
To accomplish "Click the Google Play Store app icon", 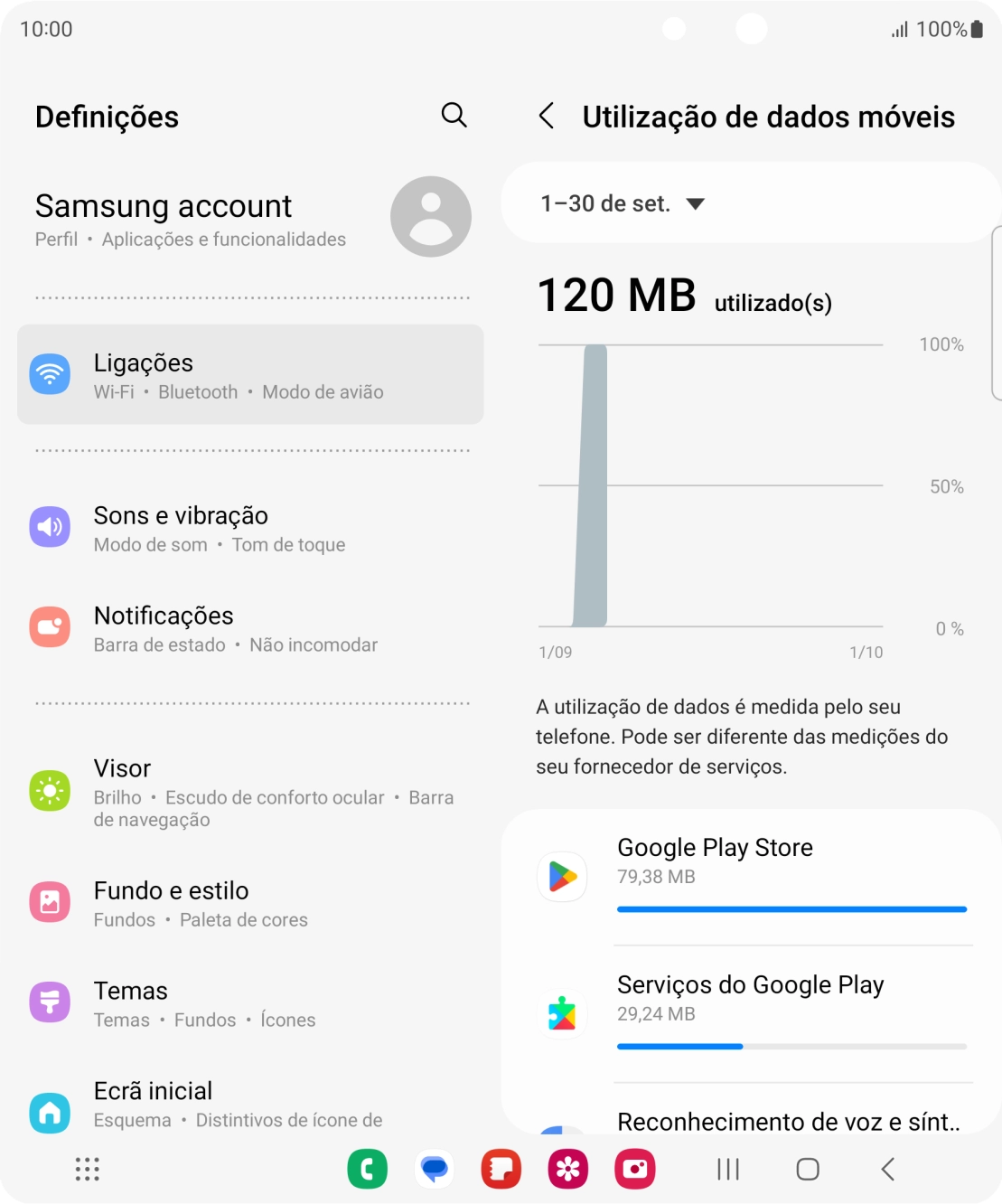I will (562, 877).
